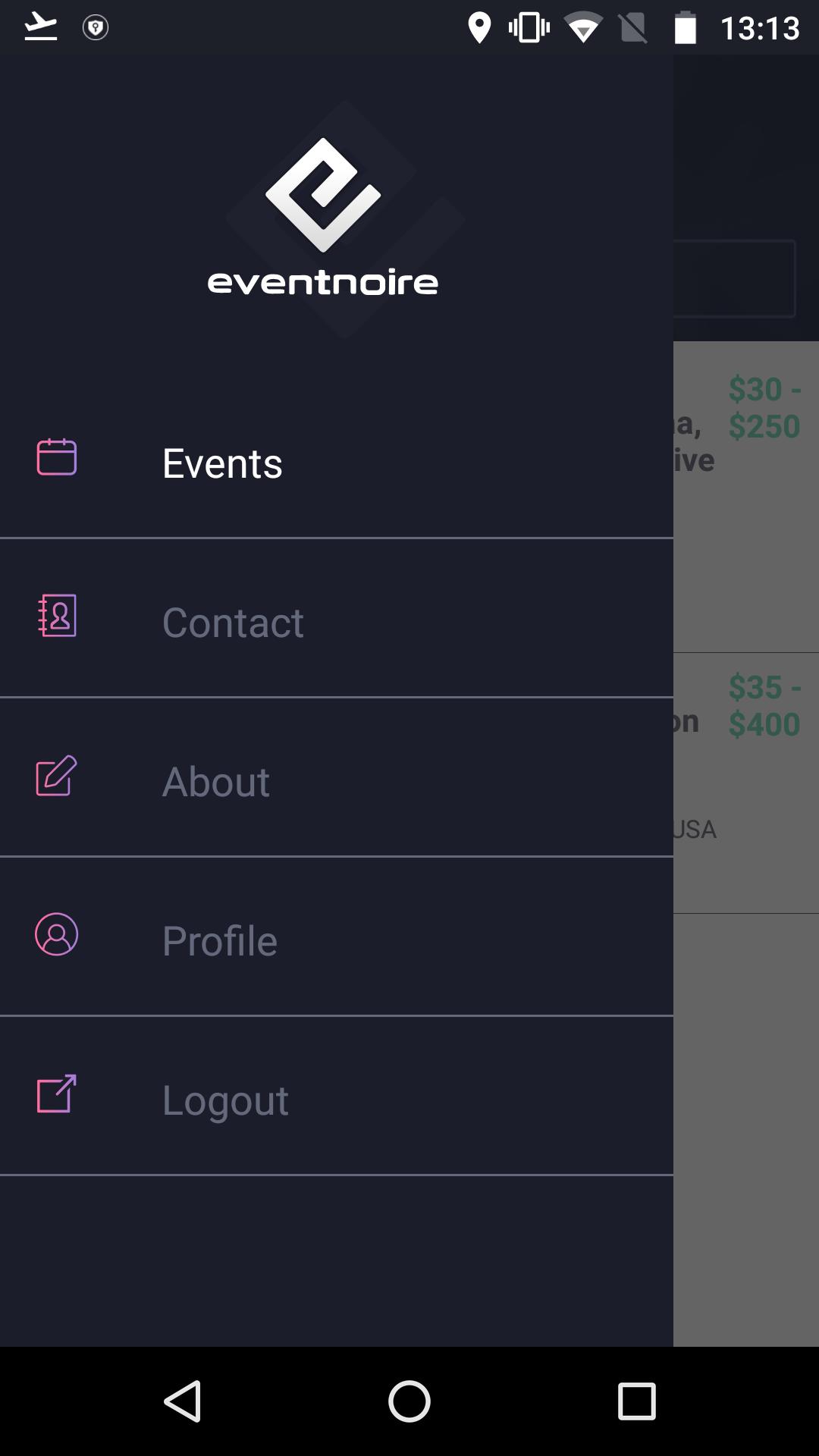Select Events in the navigation drawer
The height and width of the screenshot is (1456, 819).
[x=221, y=463]
